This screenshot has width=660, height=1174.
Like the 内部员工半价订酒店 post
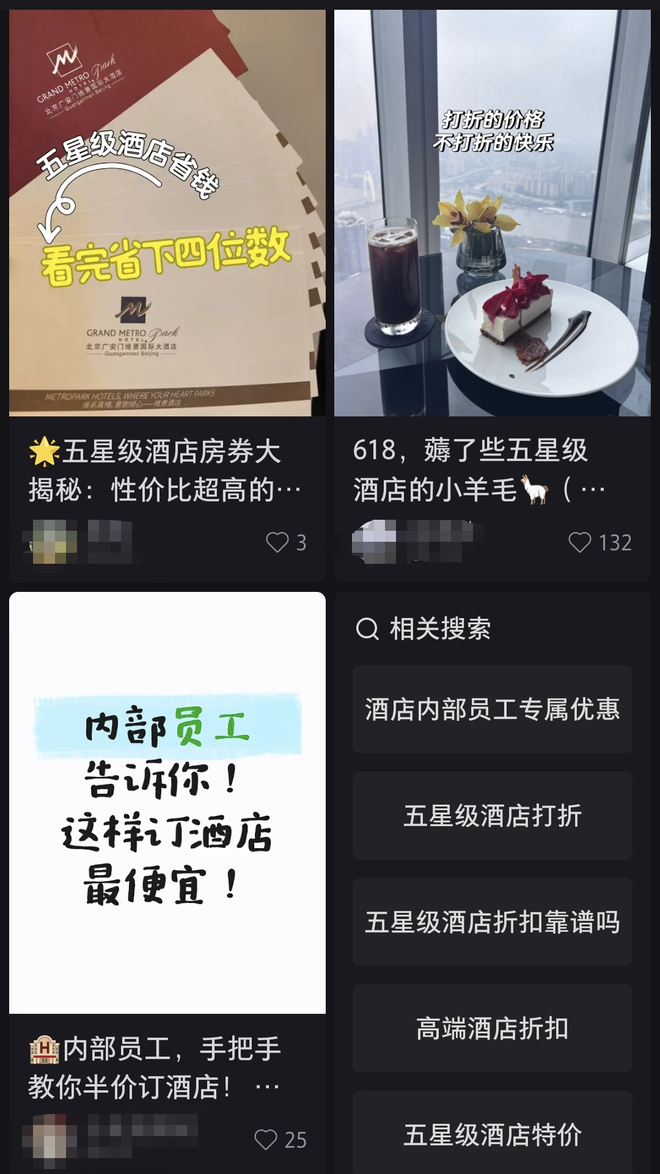(266, 1139)
